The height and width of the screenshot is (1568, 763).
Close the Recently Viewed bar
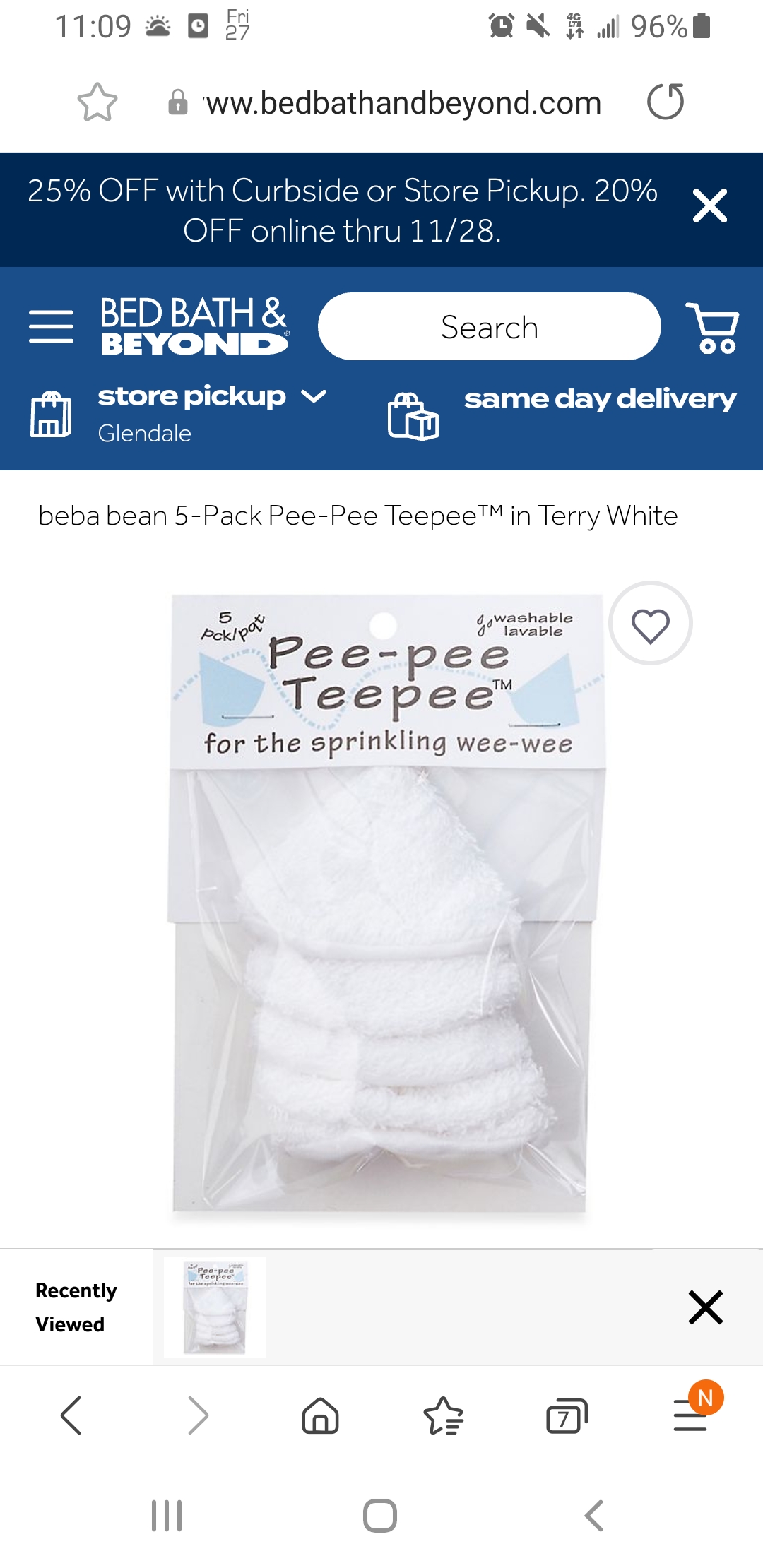click(705, 1307)
